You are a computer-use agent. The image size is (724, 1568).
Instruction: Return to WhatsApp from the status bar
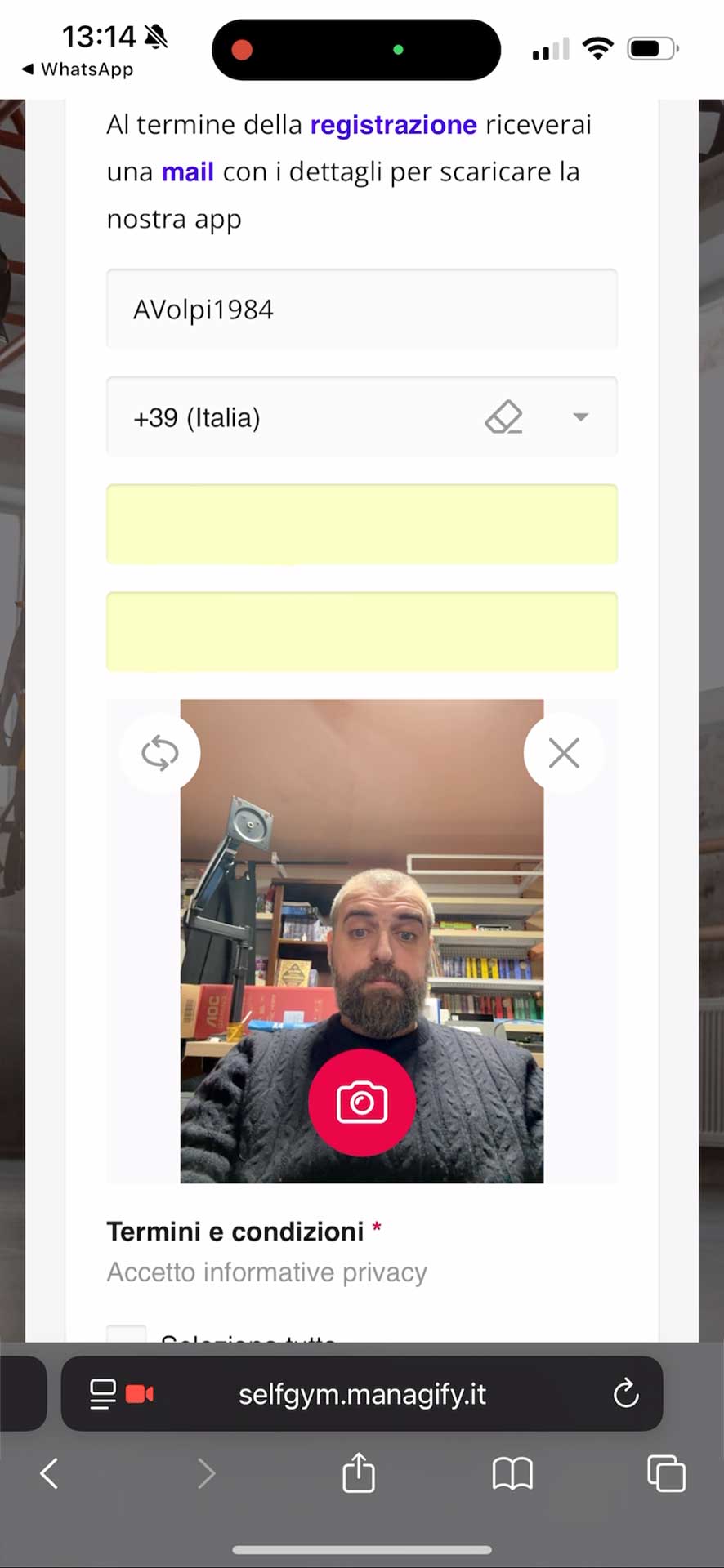click(x=78, y=69)
